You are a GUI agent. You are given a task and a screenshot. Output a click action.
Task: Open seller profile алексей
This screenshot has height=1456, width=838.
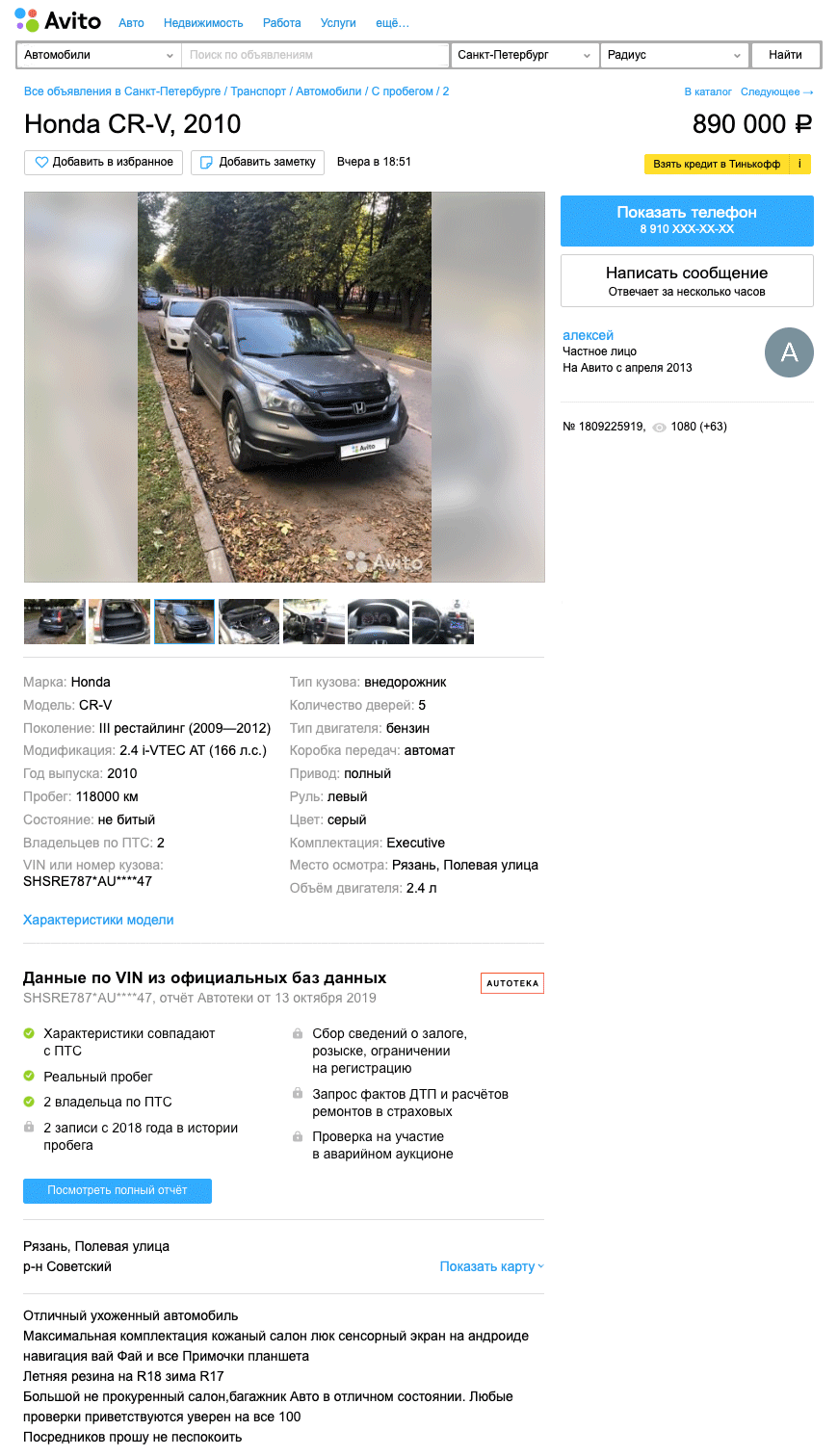click(588, 335)
